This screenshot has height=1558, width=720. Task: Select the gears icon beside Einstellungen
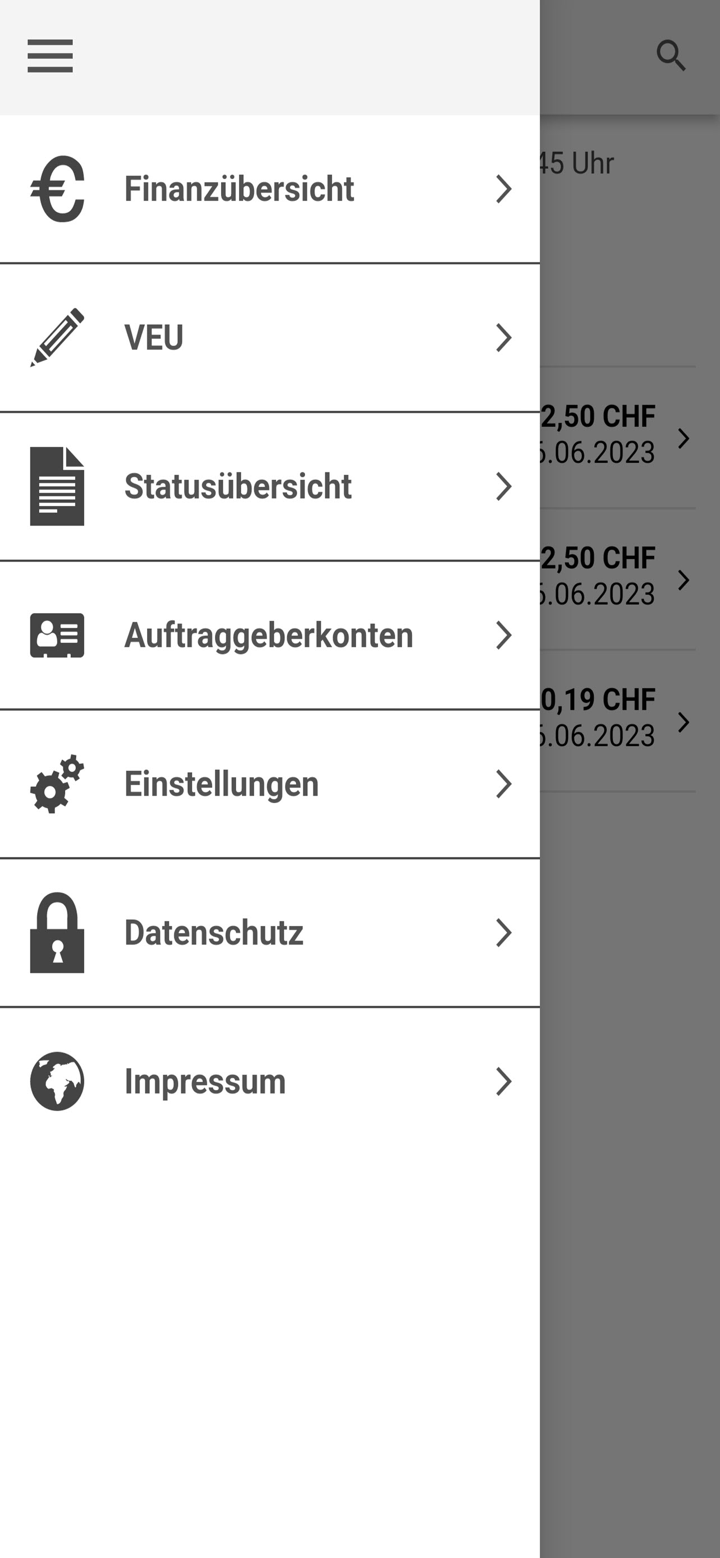coord(57,784)
